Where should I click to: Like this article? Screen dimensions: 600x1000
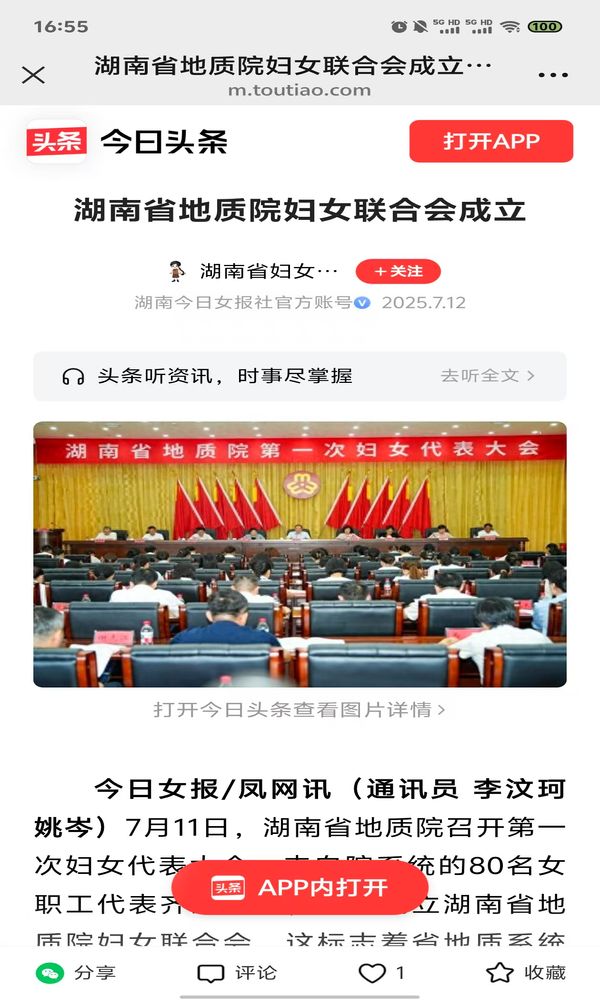click(381, 972)
